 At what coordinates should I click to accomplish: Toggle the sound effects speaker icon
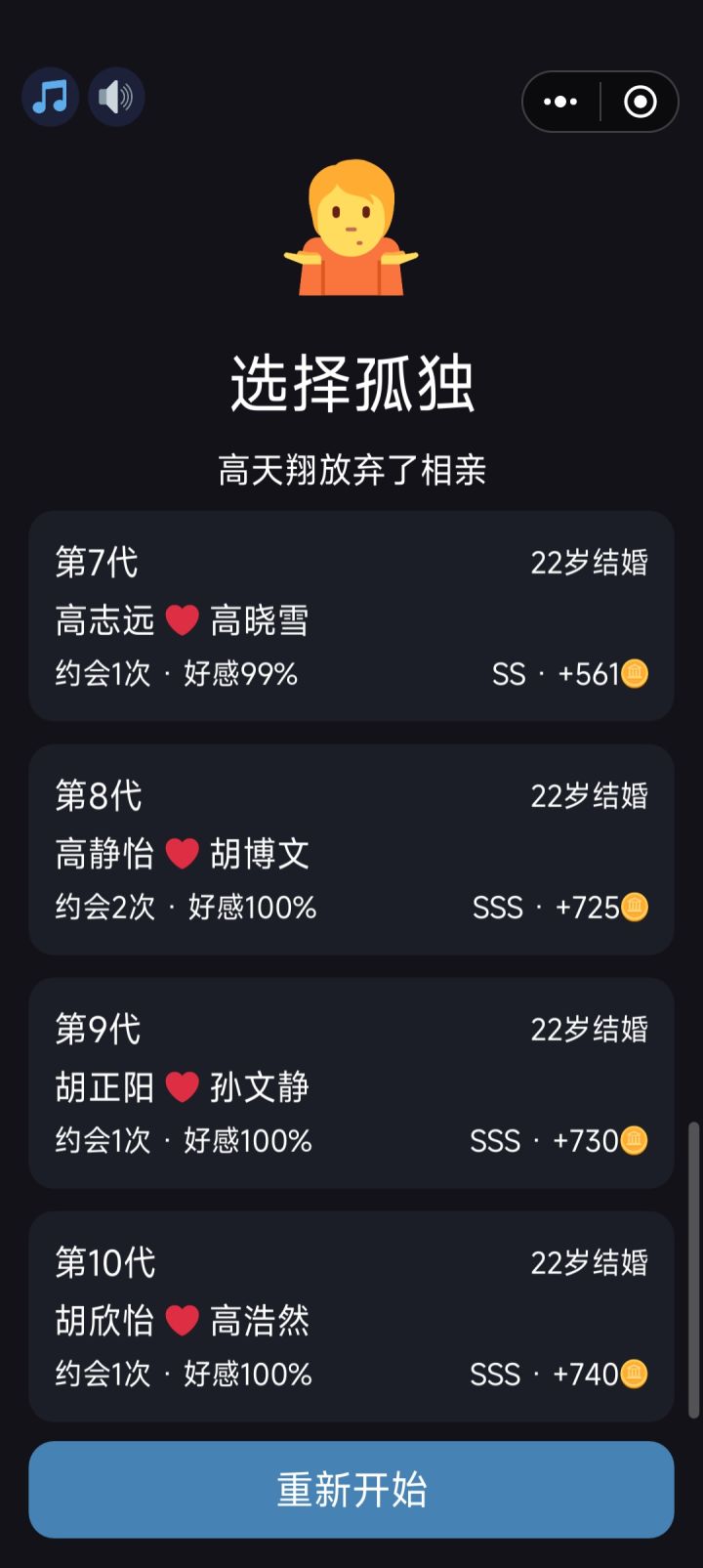pos(116,98)
